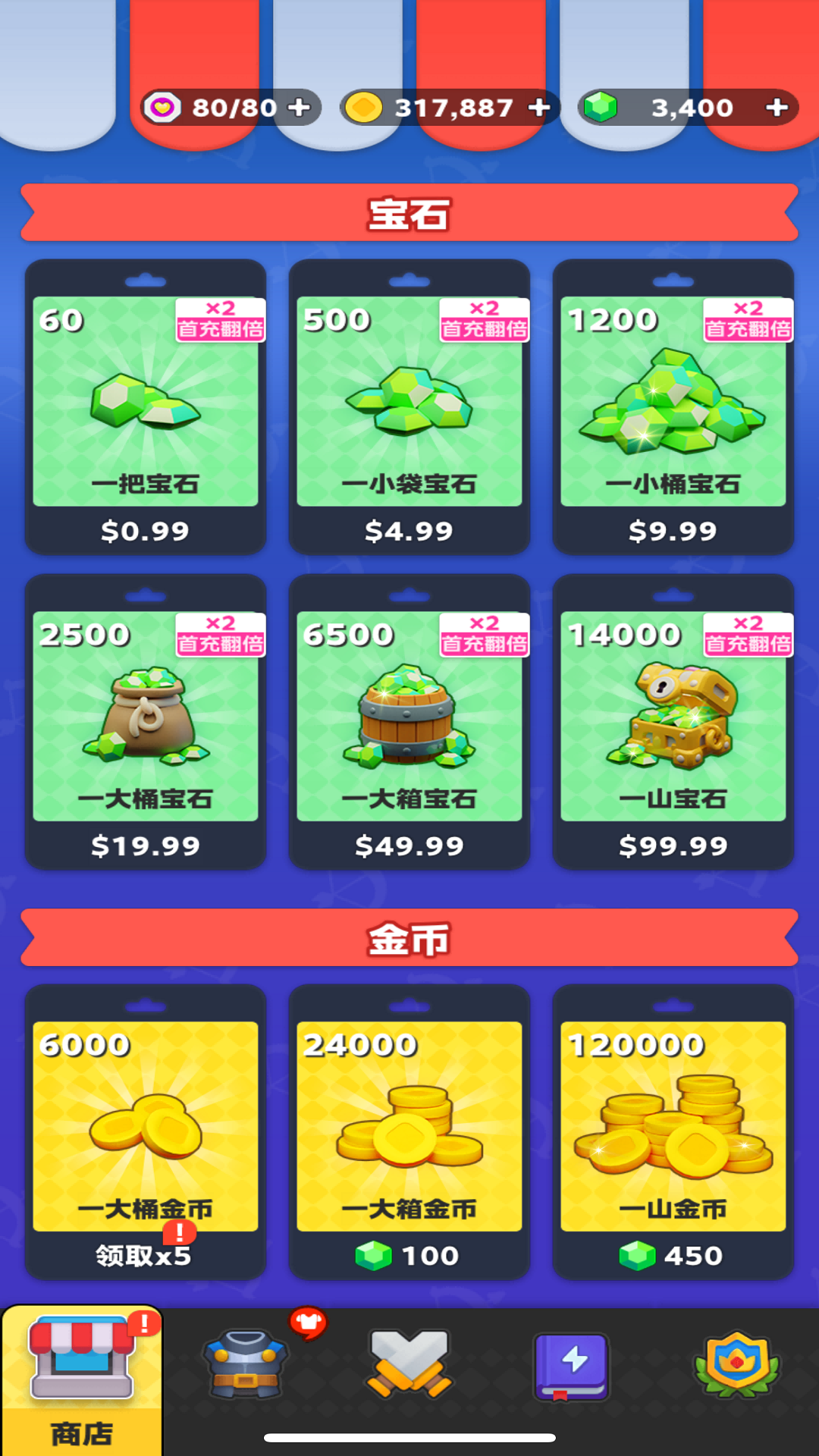Click the gold coin currency icon
819x1456 pixels.
364,107
